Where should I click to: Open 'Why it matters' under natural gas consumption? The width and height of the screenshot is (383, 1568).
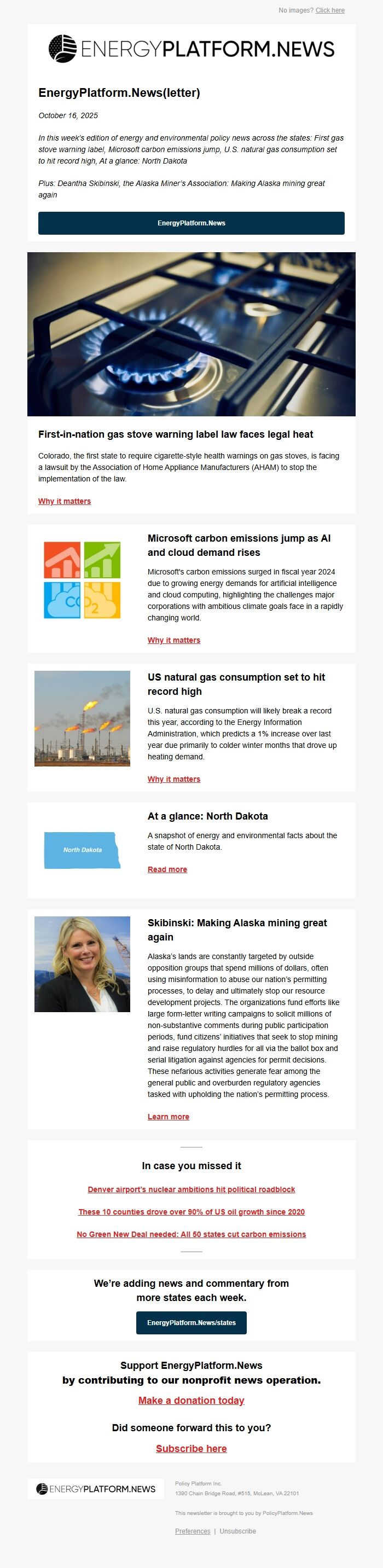173,779
